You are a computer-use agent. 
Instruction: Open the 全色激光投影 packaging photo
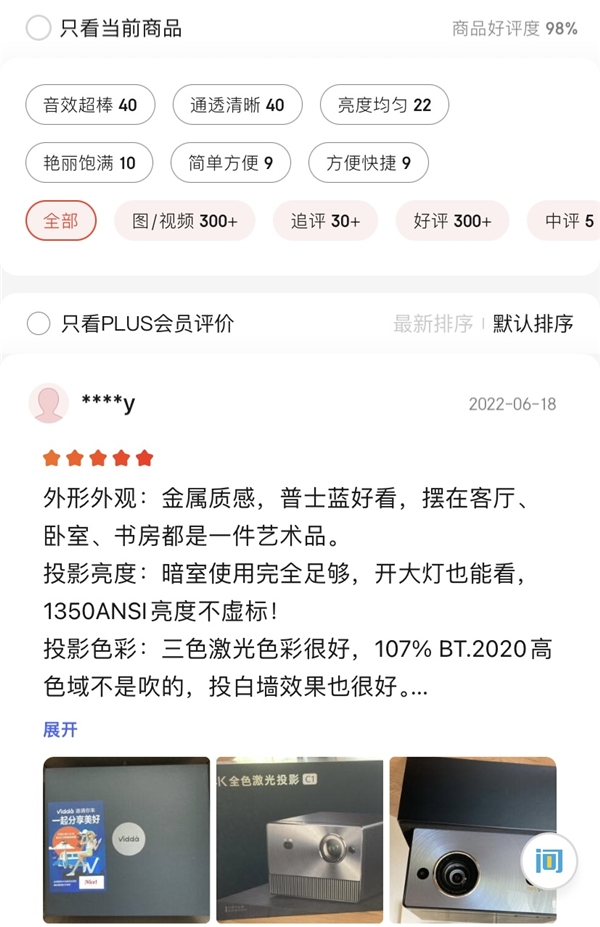point(299,840)
